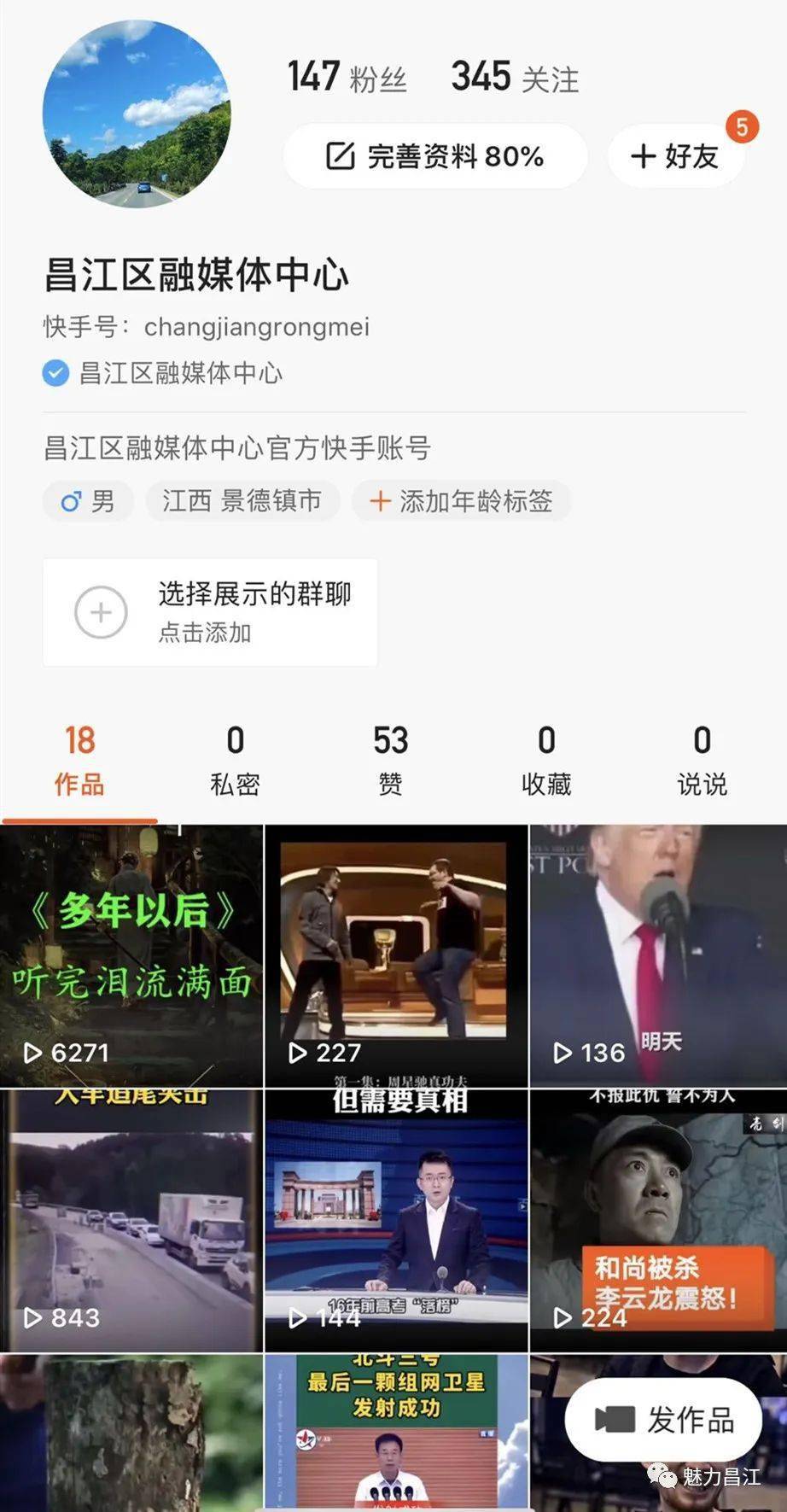
Task: Tap the 江西 景德镇市 location chip
Action: pos(242,501)
